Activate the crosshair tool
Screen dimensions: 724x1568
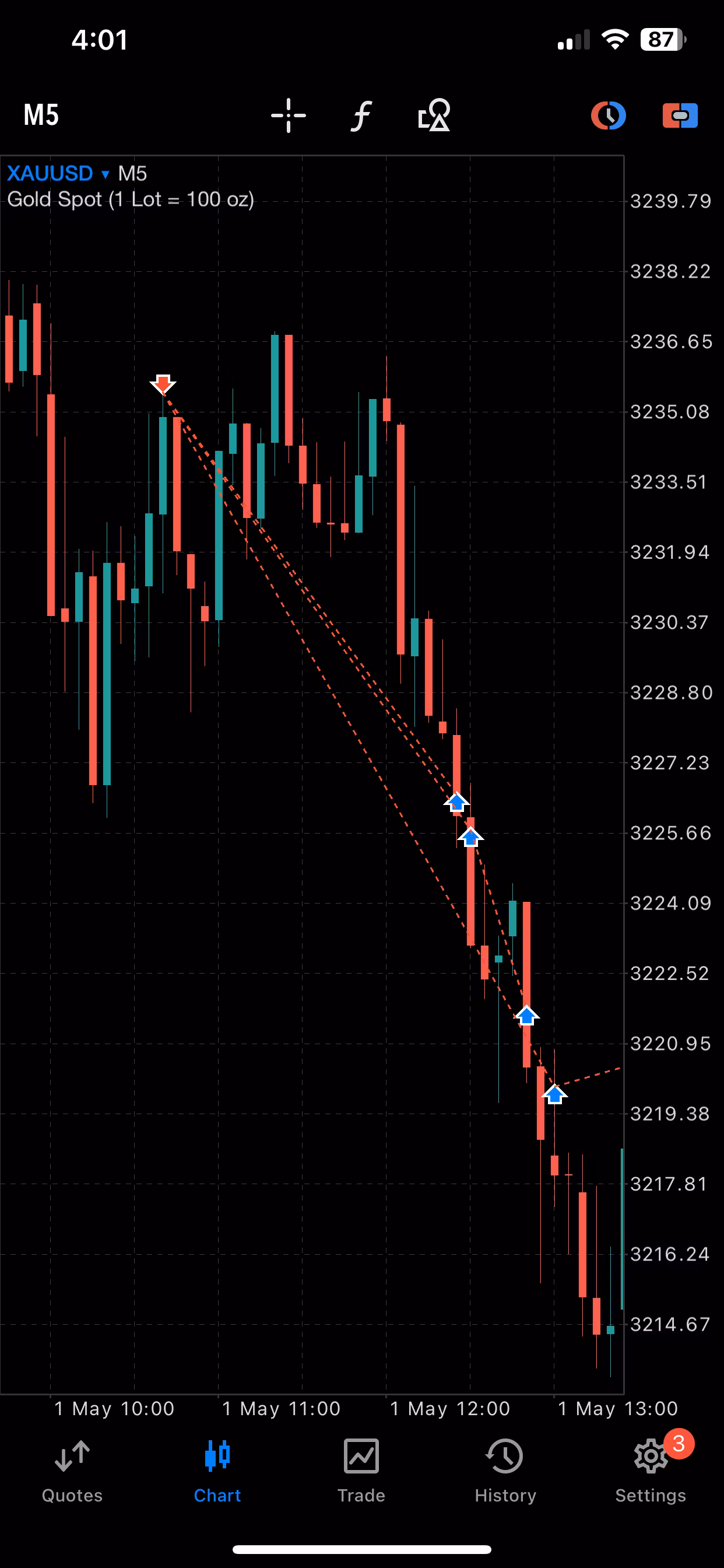click(x=289, y=115)
